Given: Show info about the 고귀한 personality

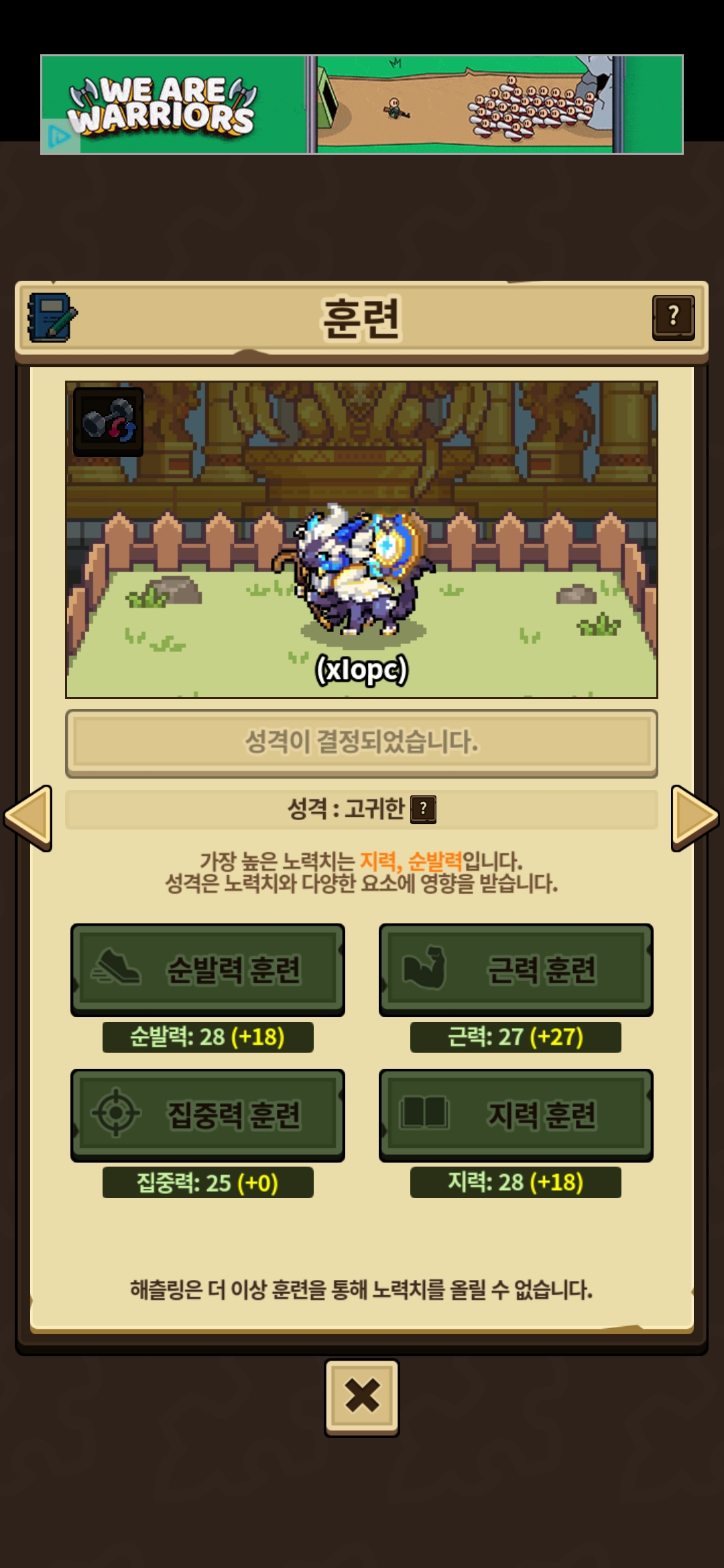Looking at the screenshot, I should 423,809.
